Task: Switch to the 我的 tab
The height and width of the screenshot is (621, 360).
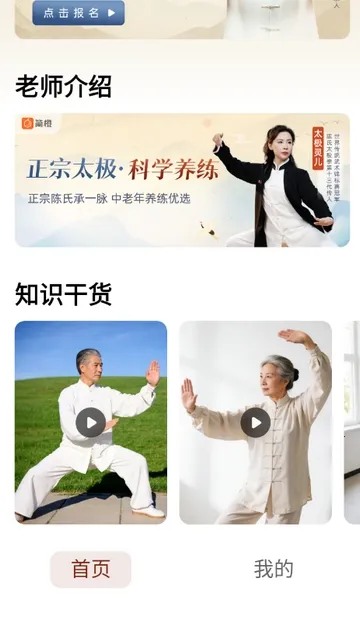Action: (x=273, y=569)
